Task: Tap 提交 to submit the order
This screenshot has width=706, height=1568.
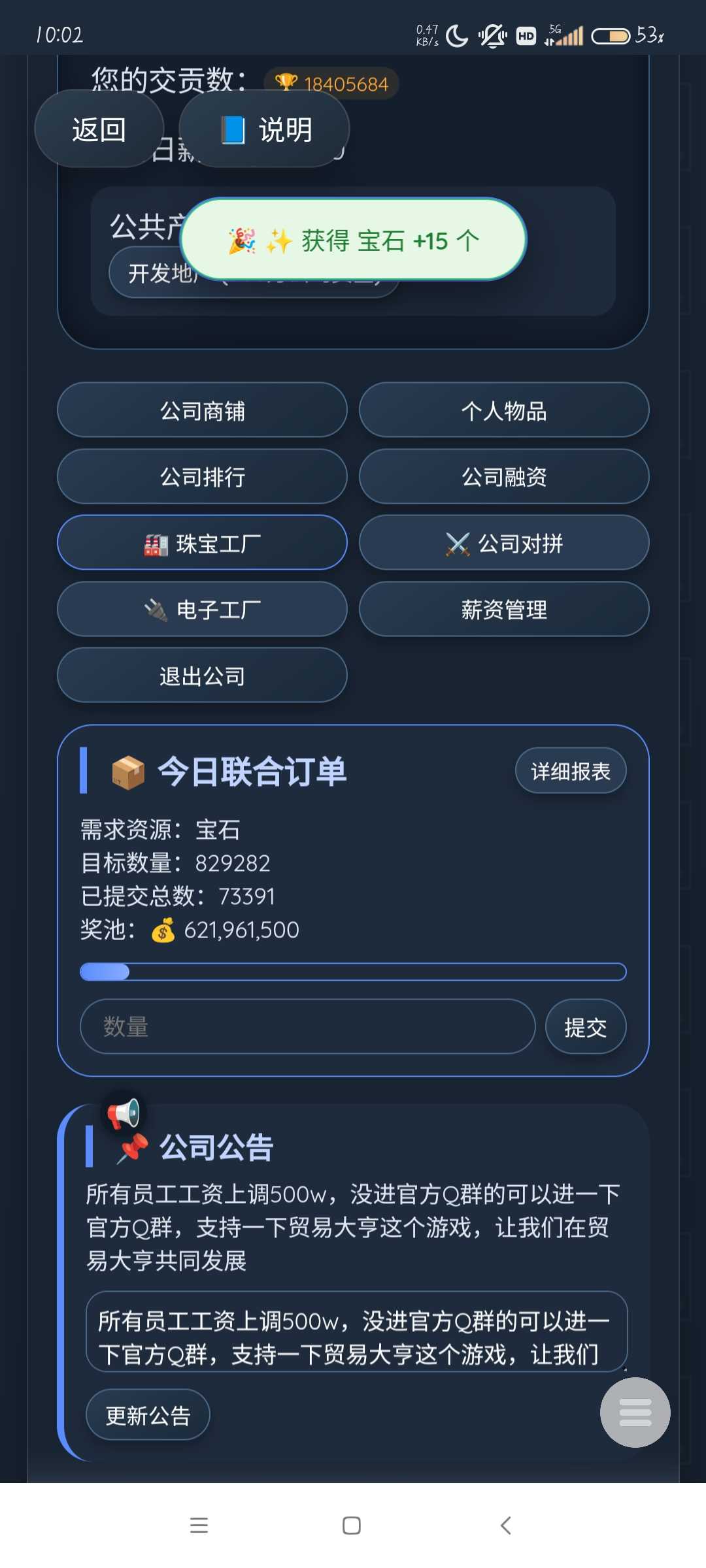Action: coord(585,1027)
